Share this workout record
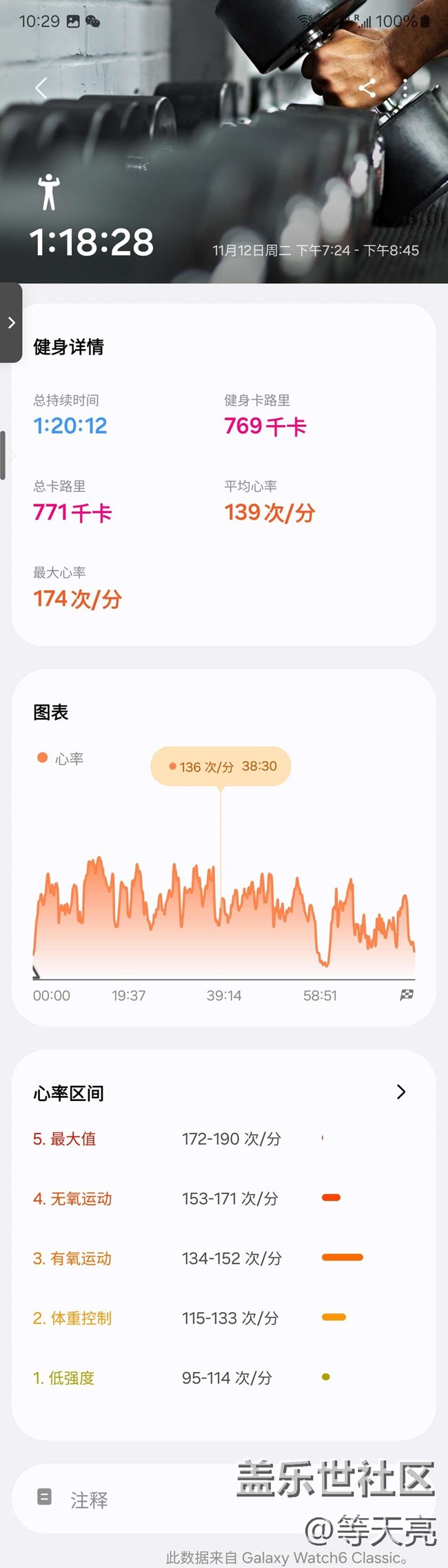Screen dimensions: 448x1568 pos(367,88)
